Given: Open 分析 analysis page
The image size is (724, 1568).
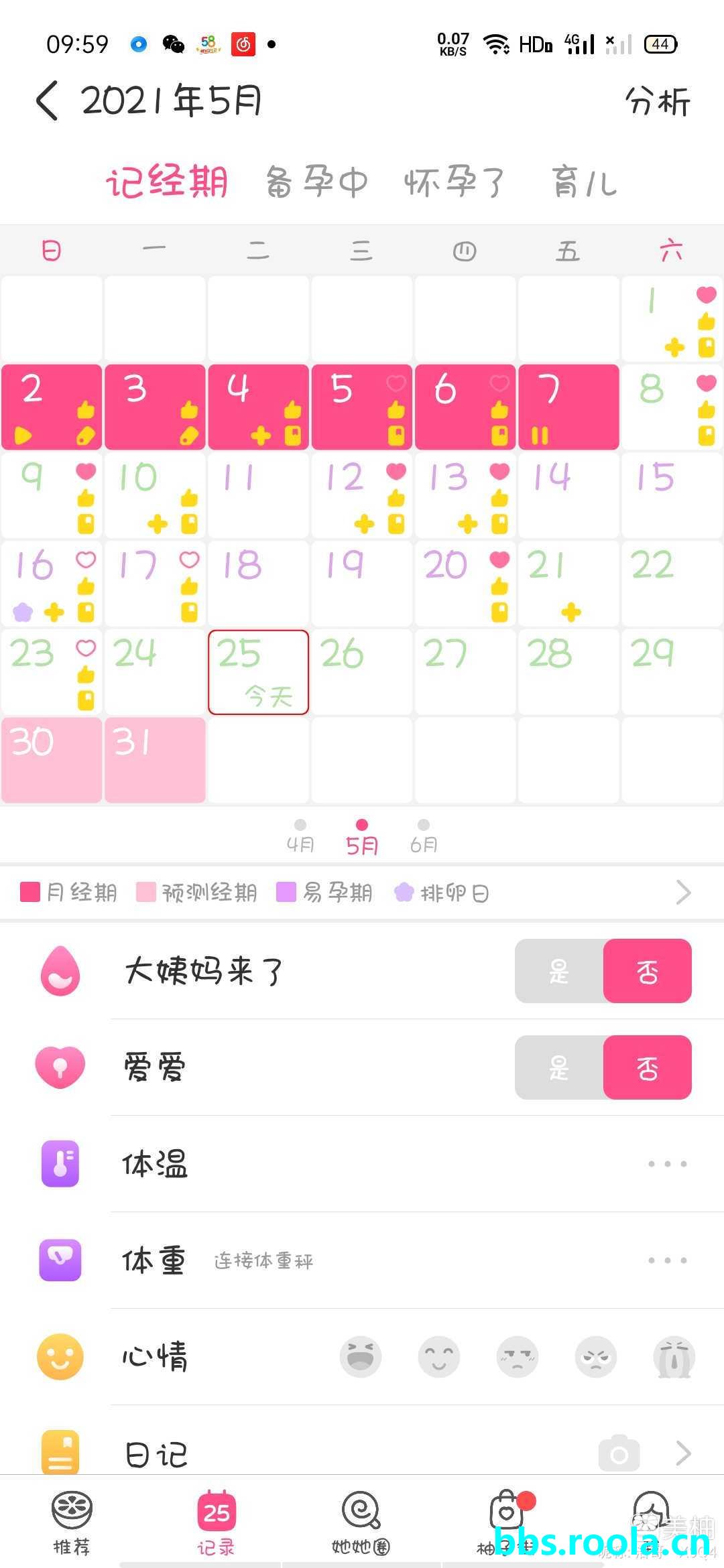Looking at the screenshot, I should click(657, 102).
